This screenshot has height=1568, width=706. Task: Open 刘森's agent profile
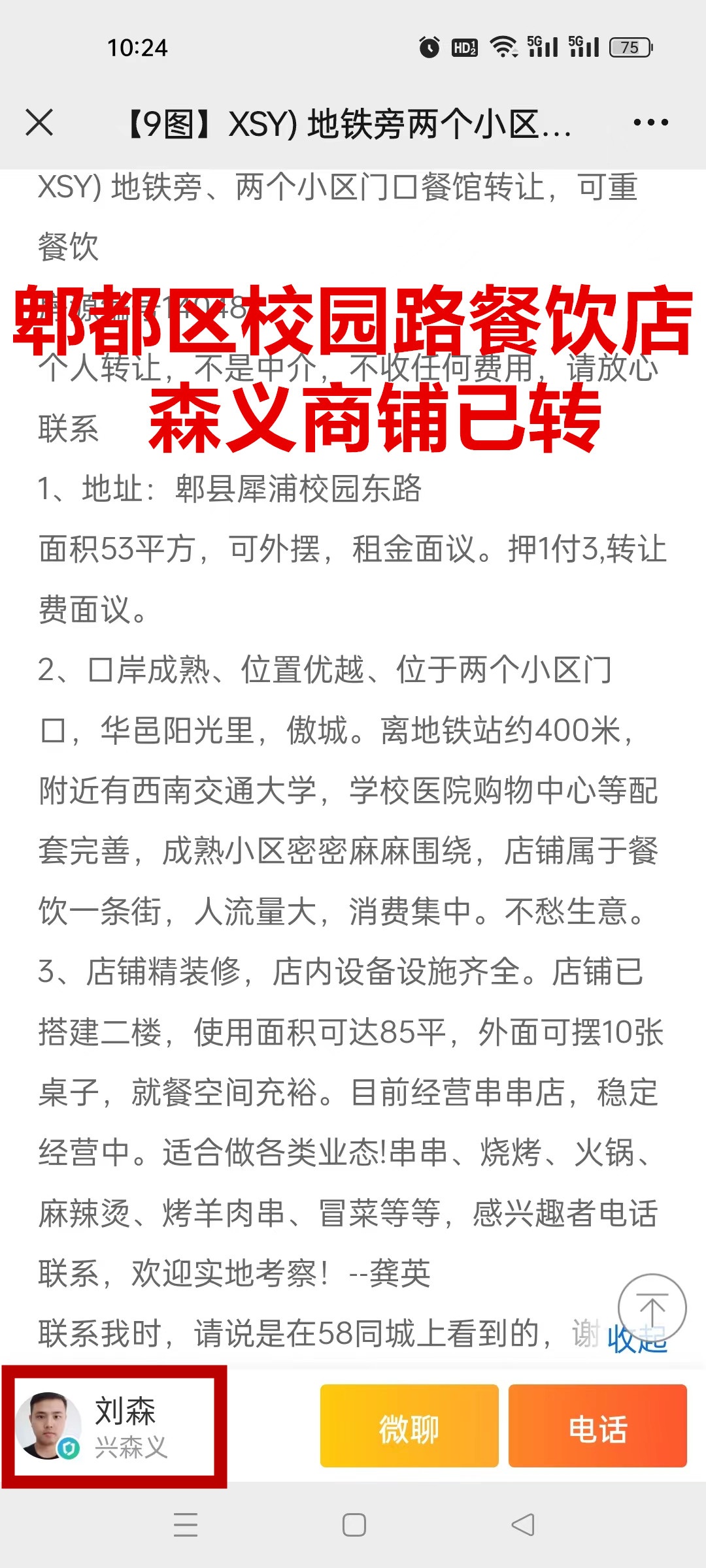tap(114, 1426)
